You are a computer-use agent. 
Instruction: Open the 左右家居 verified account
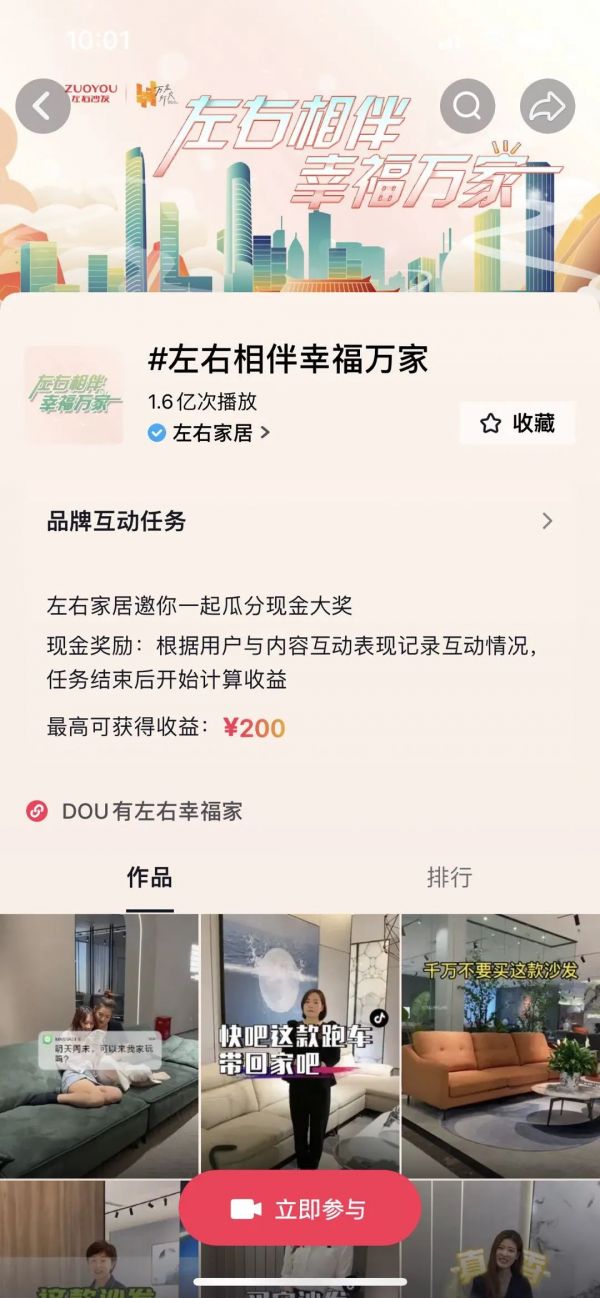click(x=211, y=433)
